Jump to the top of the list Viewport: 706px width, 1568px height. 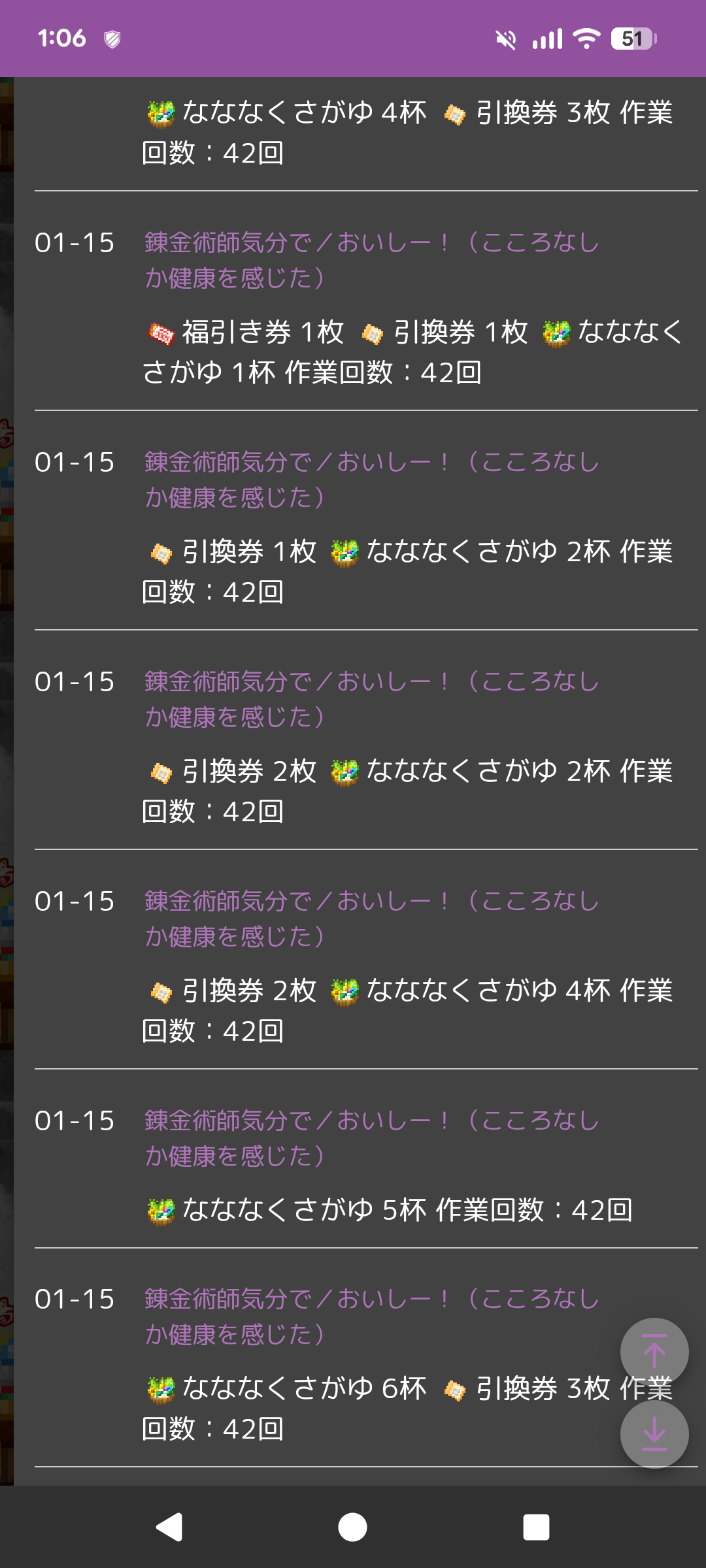(654, 1352)
